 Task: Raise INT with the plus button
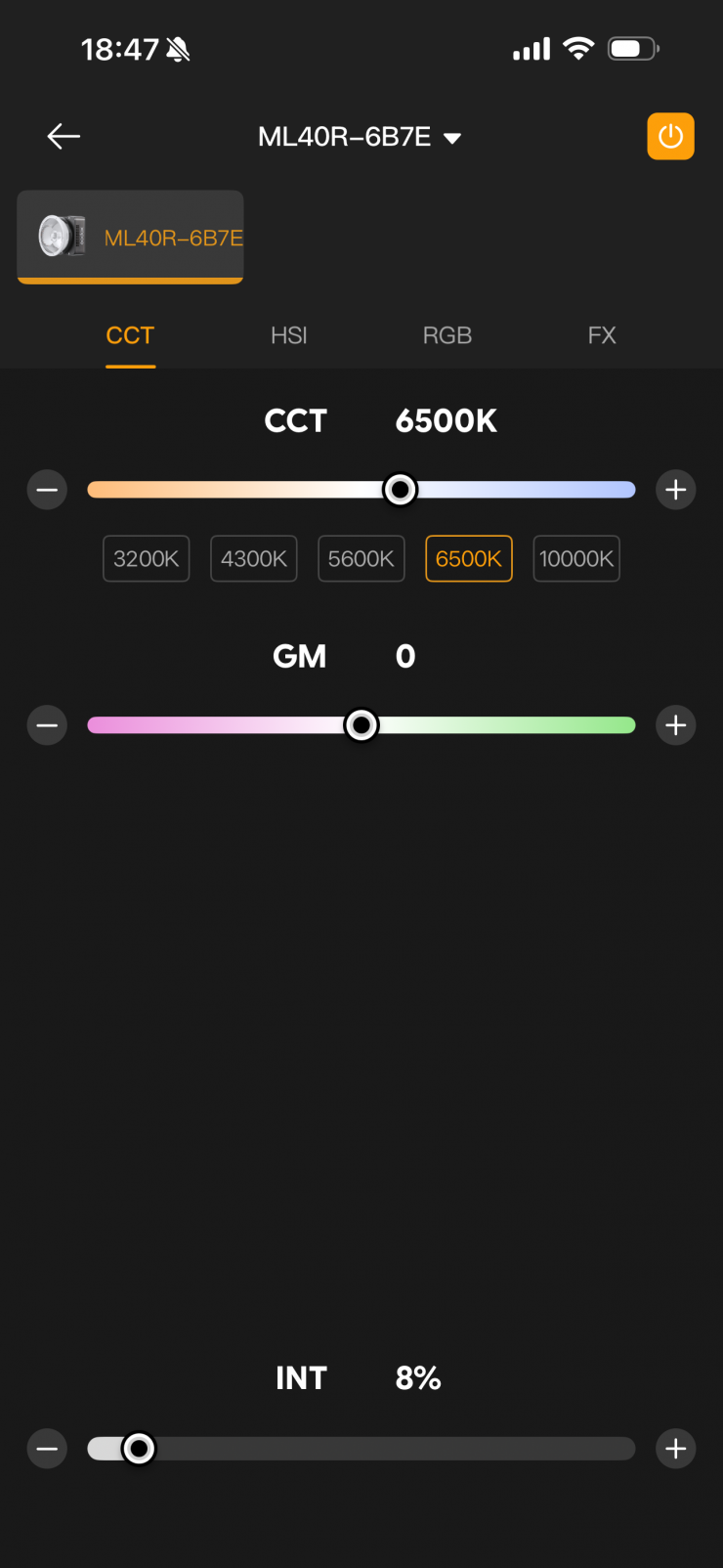676,1449
